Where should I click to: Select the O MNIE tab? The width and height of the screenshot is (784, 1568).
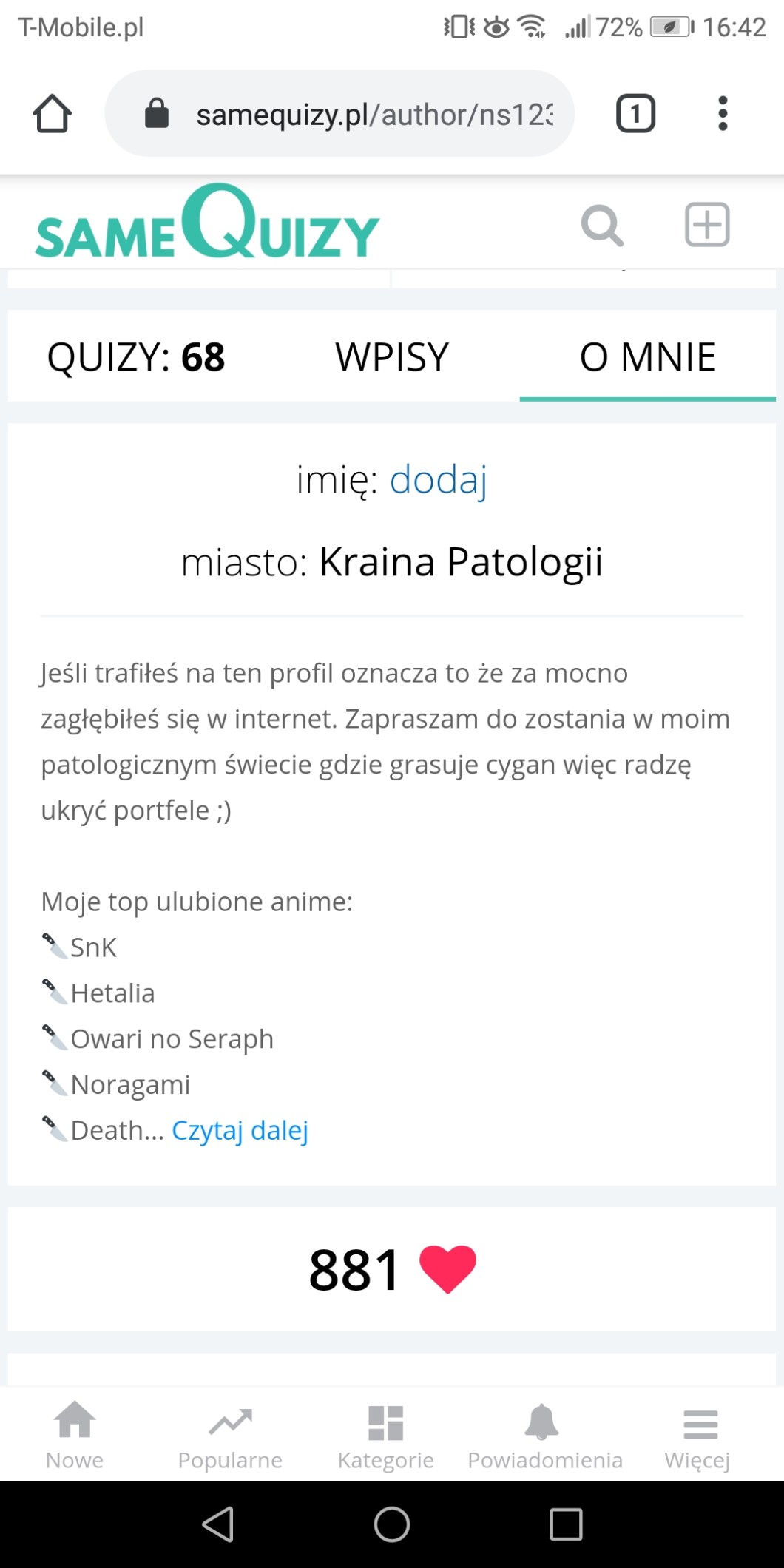point(647,357)
